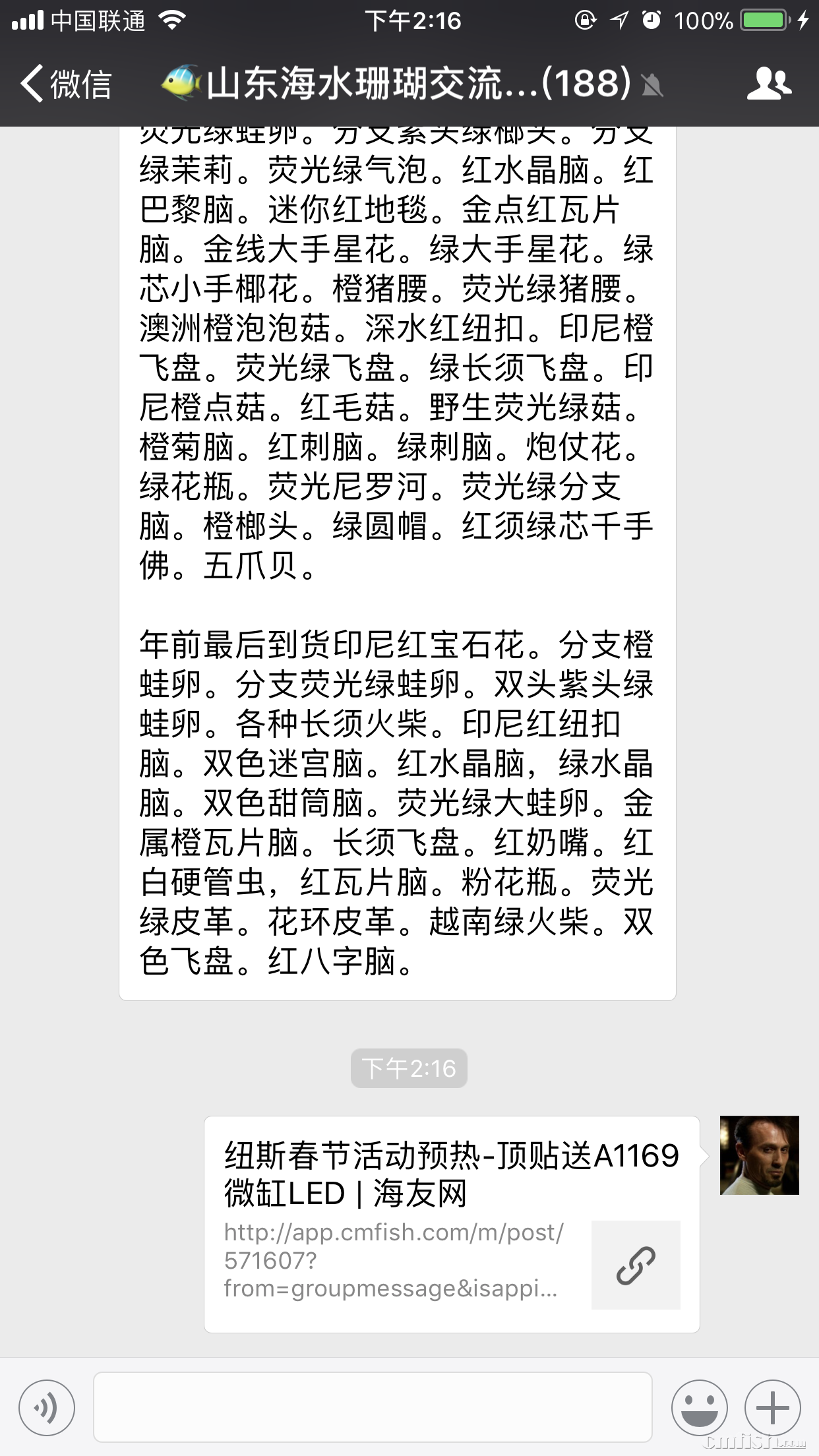Open the plus attachments menu
The height and width of the screenshot is (1456, 819).
[x=772, y=1407]
